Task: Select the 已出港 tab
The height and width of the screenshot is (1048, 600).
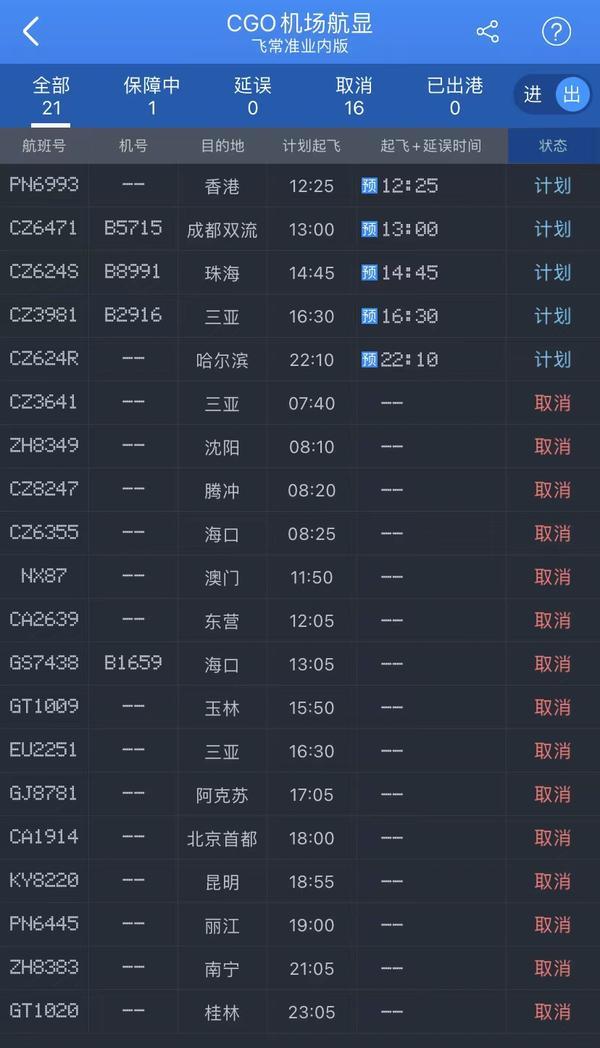Action: click(x=454, y=96)
